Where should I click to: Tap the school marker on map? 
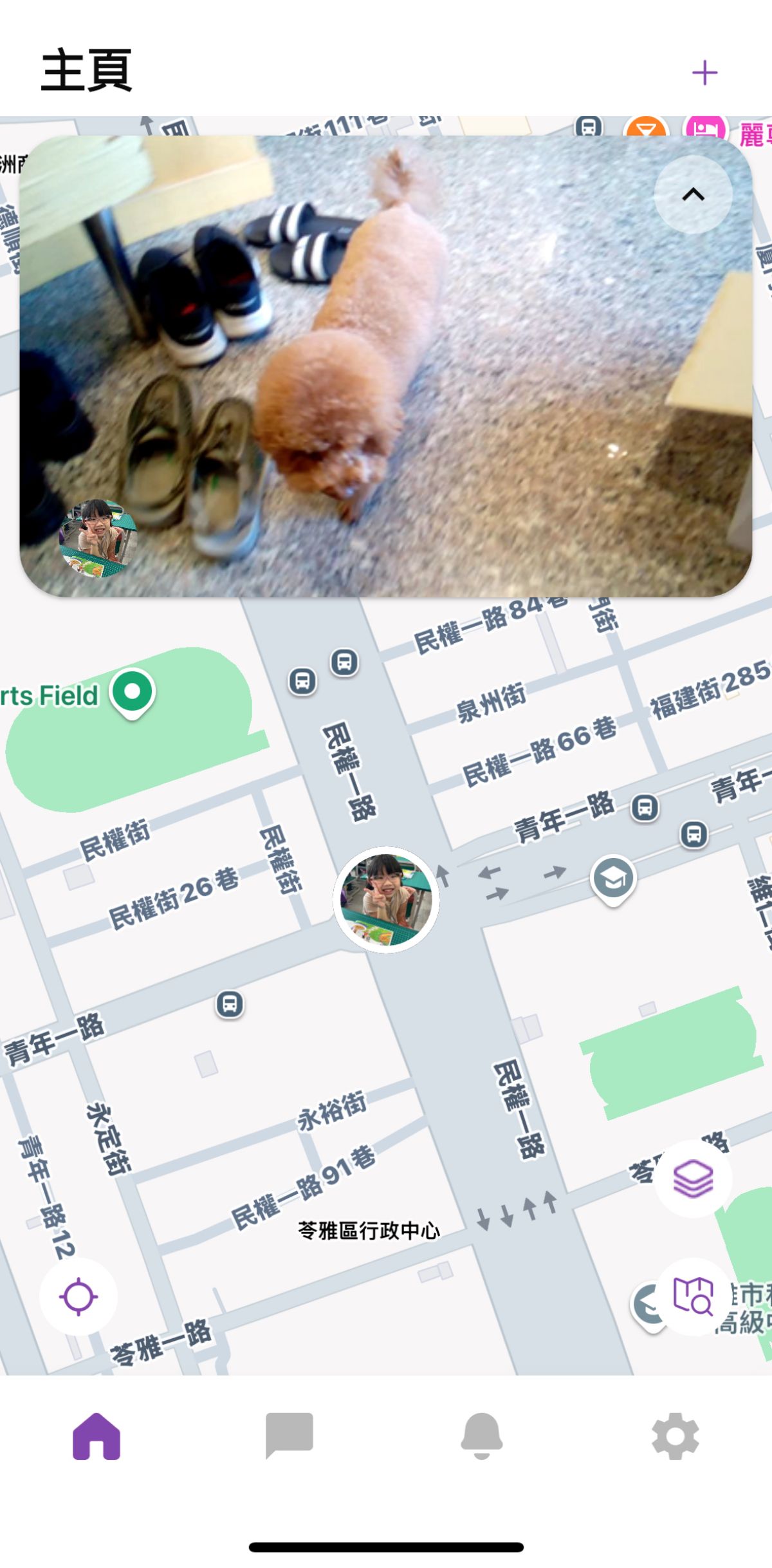[x=613, y=879]
